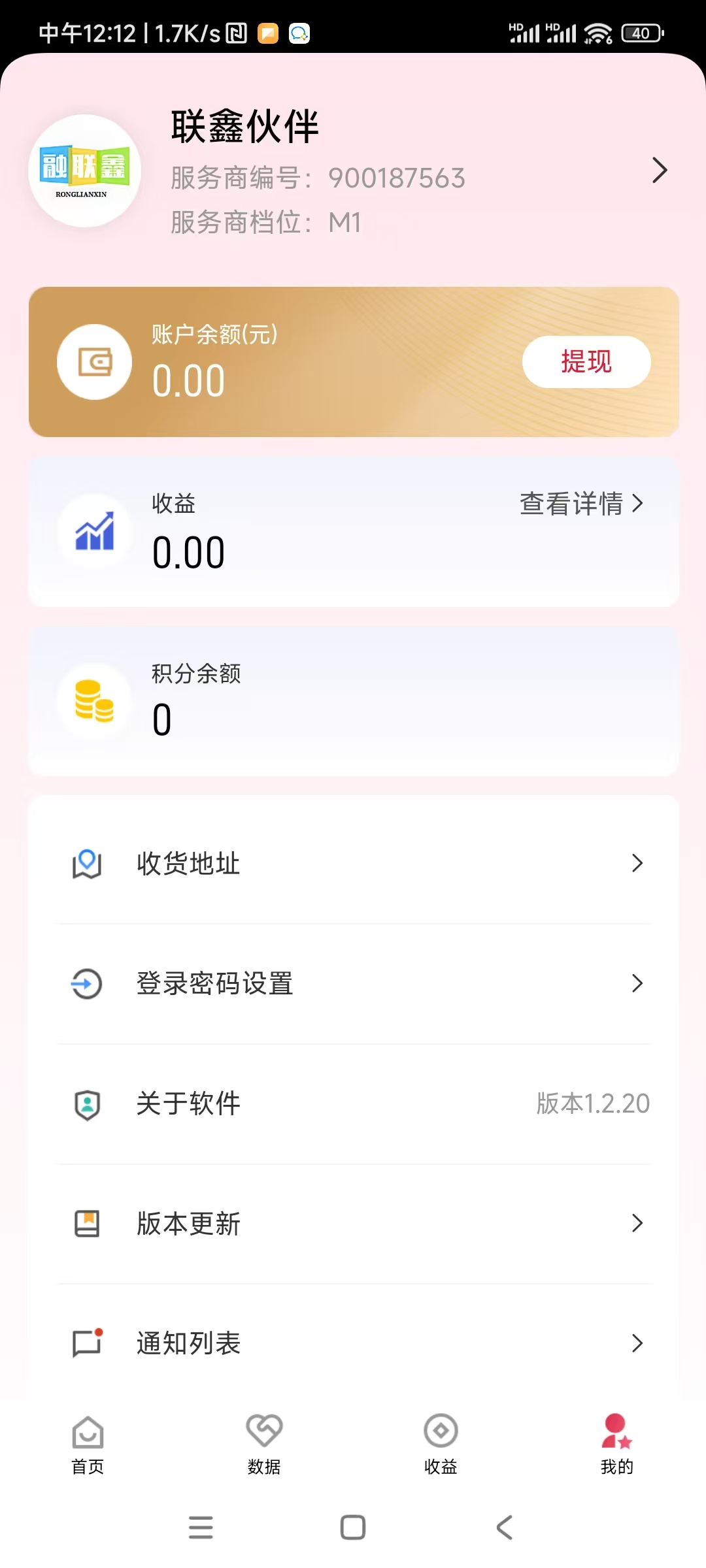Screen dimensions: 706x1568
Task: Tap the 提现 withdraw button
Action: [586, 362]
